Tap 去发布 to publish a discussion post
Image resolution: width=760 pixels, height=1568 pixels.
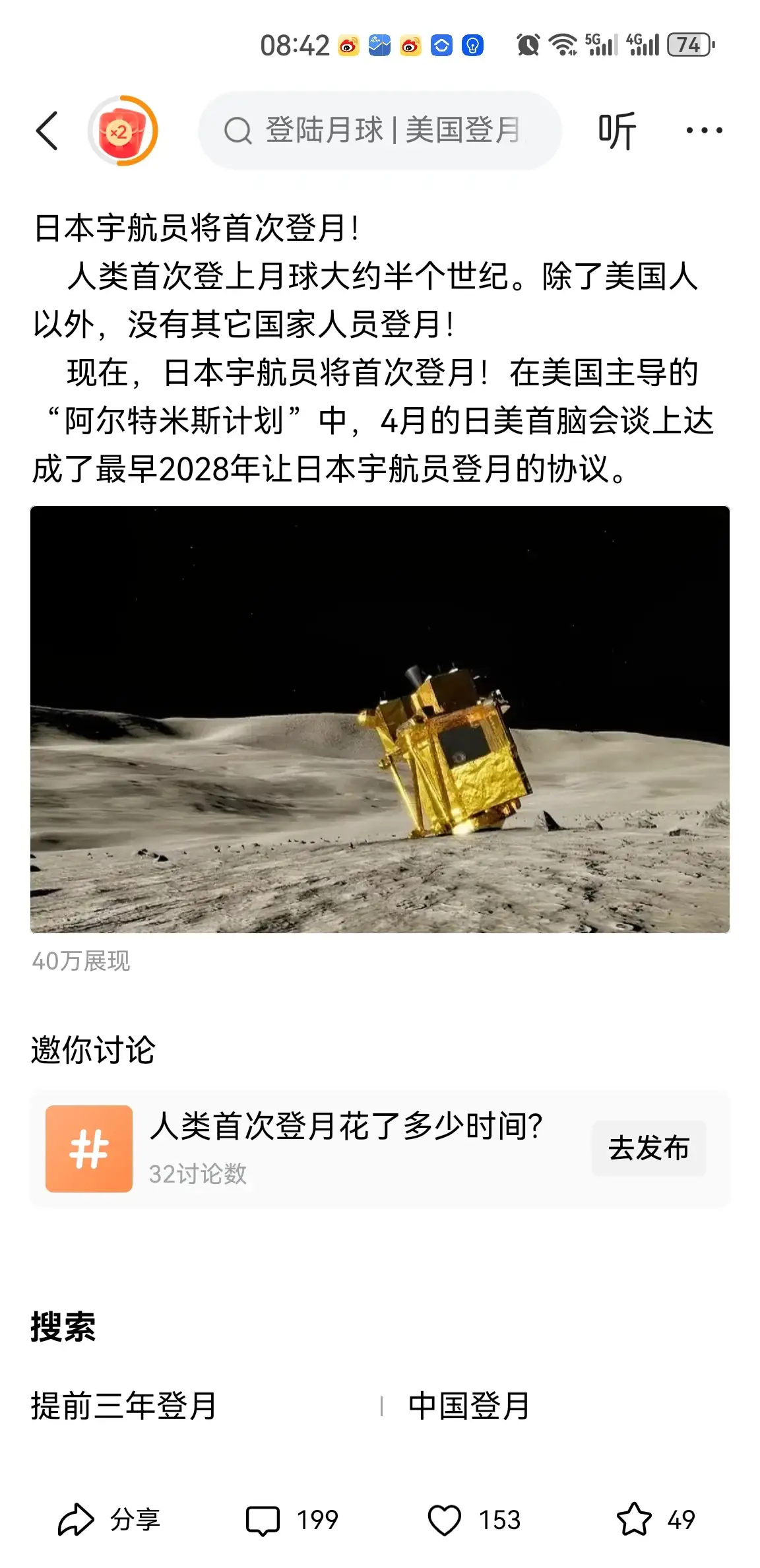point(649,1147)
